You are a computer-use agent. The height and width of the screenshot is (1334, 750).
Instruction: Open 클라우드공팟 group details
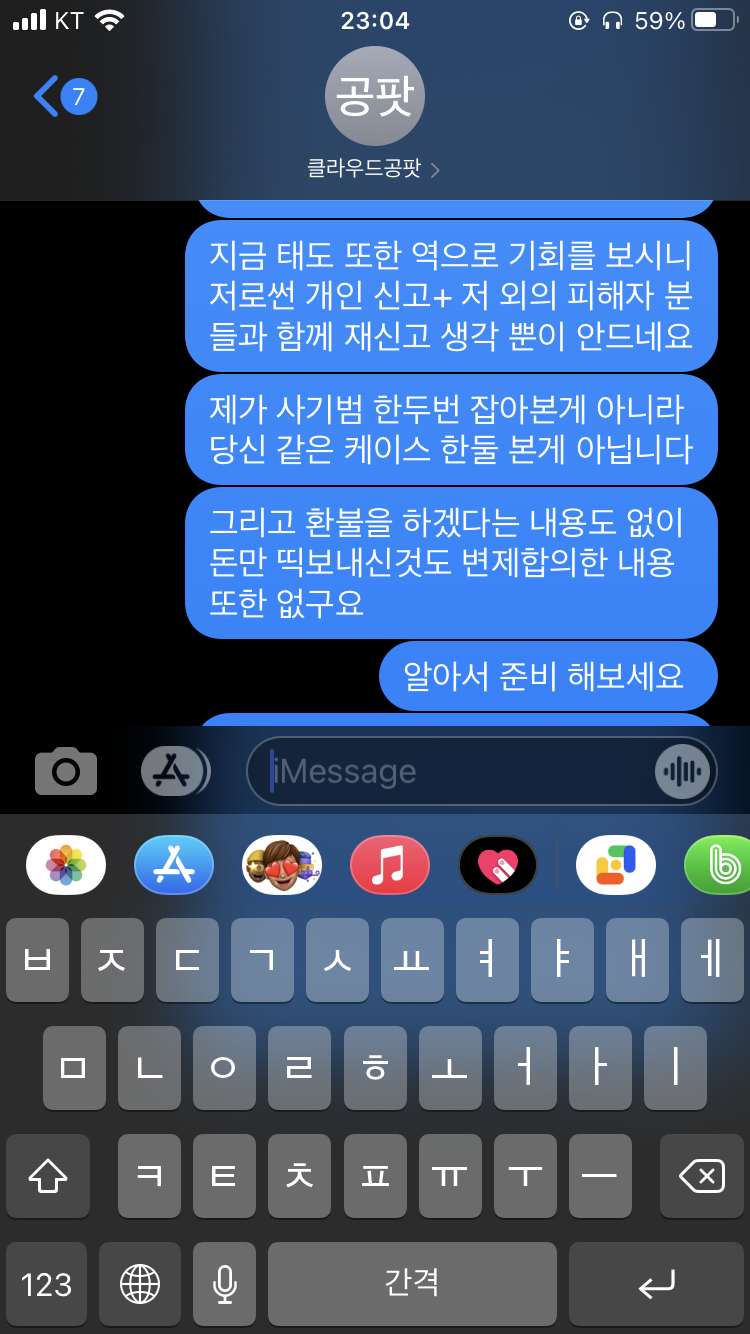pos(374,168)
